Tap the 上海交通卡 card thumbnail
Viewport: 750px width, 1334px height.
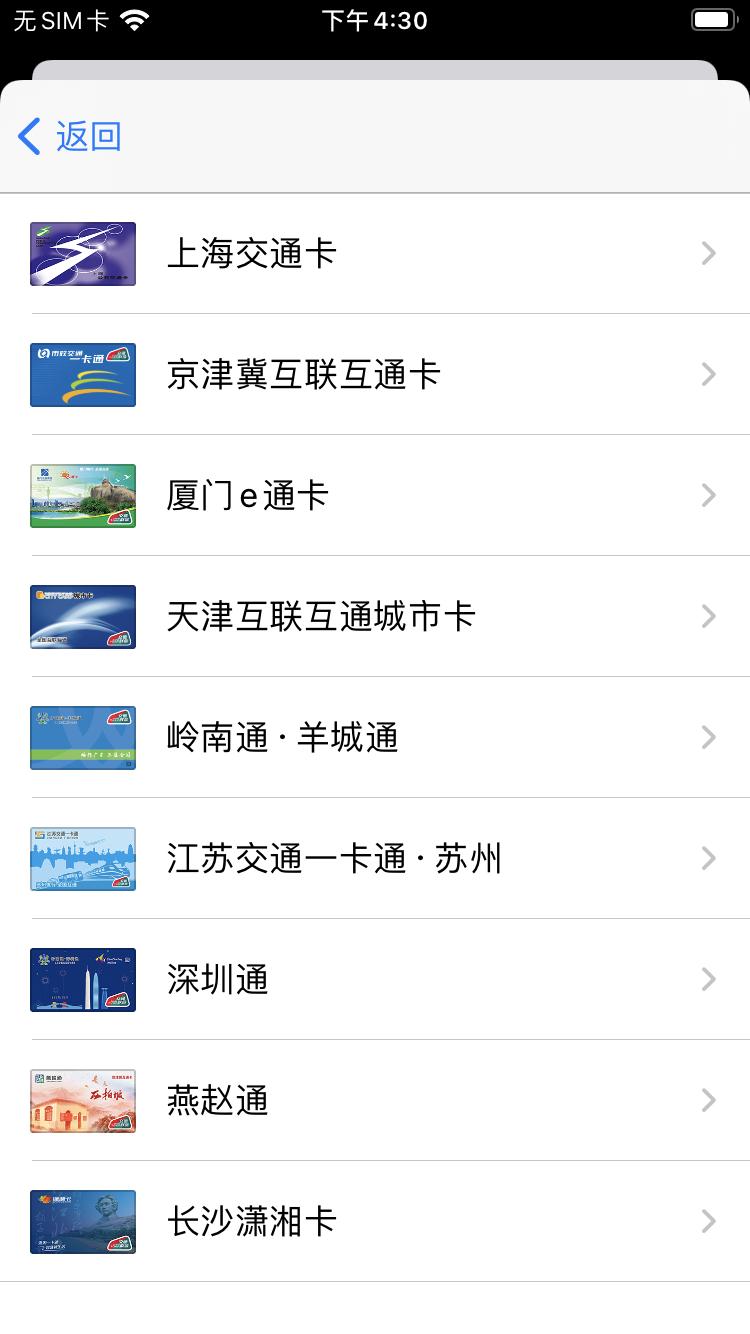(x=83, y=254)
